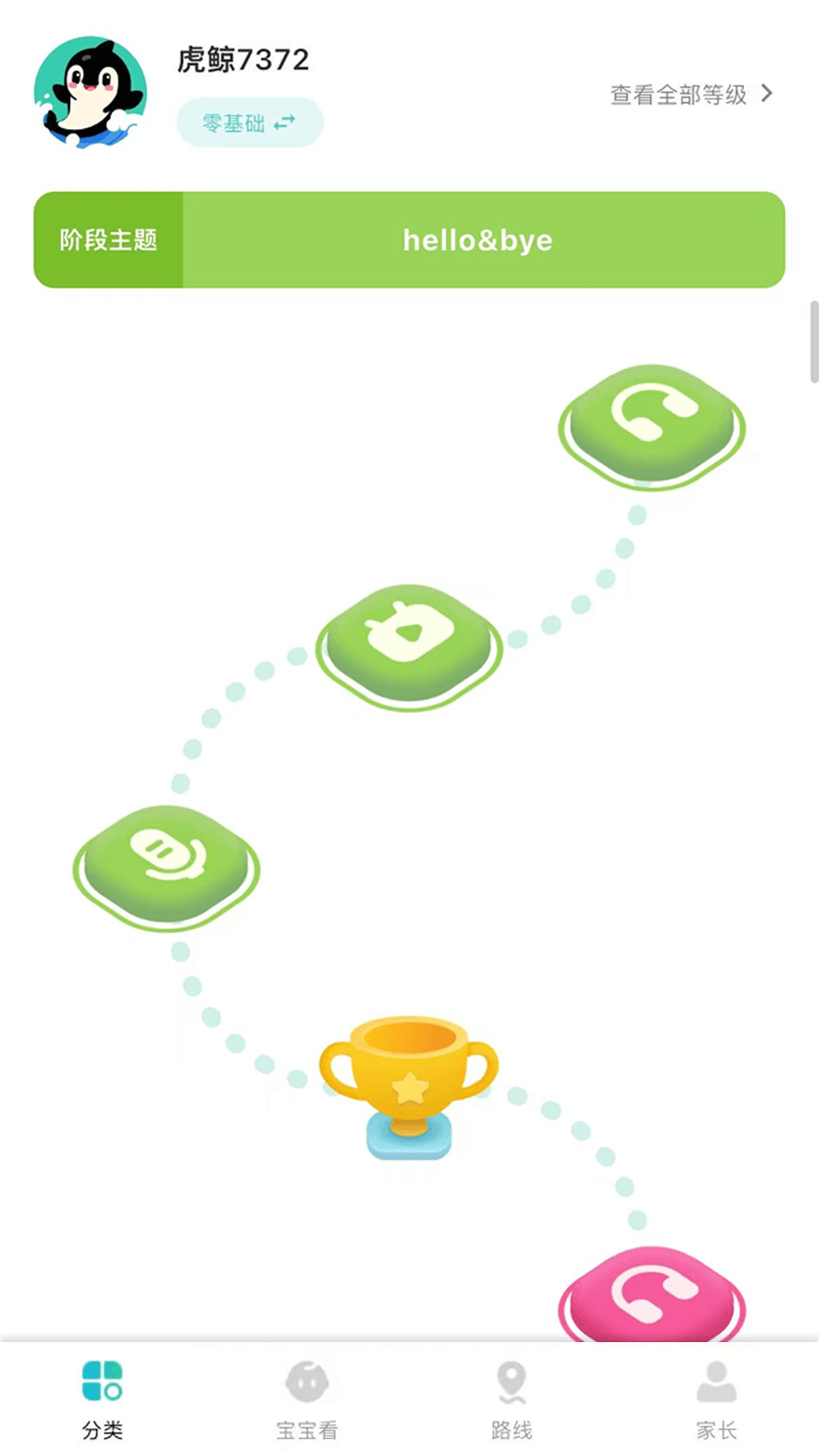Open the 家长 tab
819x1456 pixels.
coord(717,1400)
